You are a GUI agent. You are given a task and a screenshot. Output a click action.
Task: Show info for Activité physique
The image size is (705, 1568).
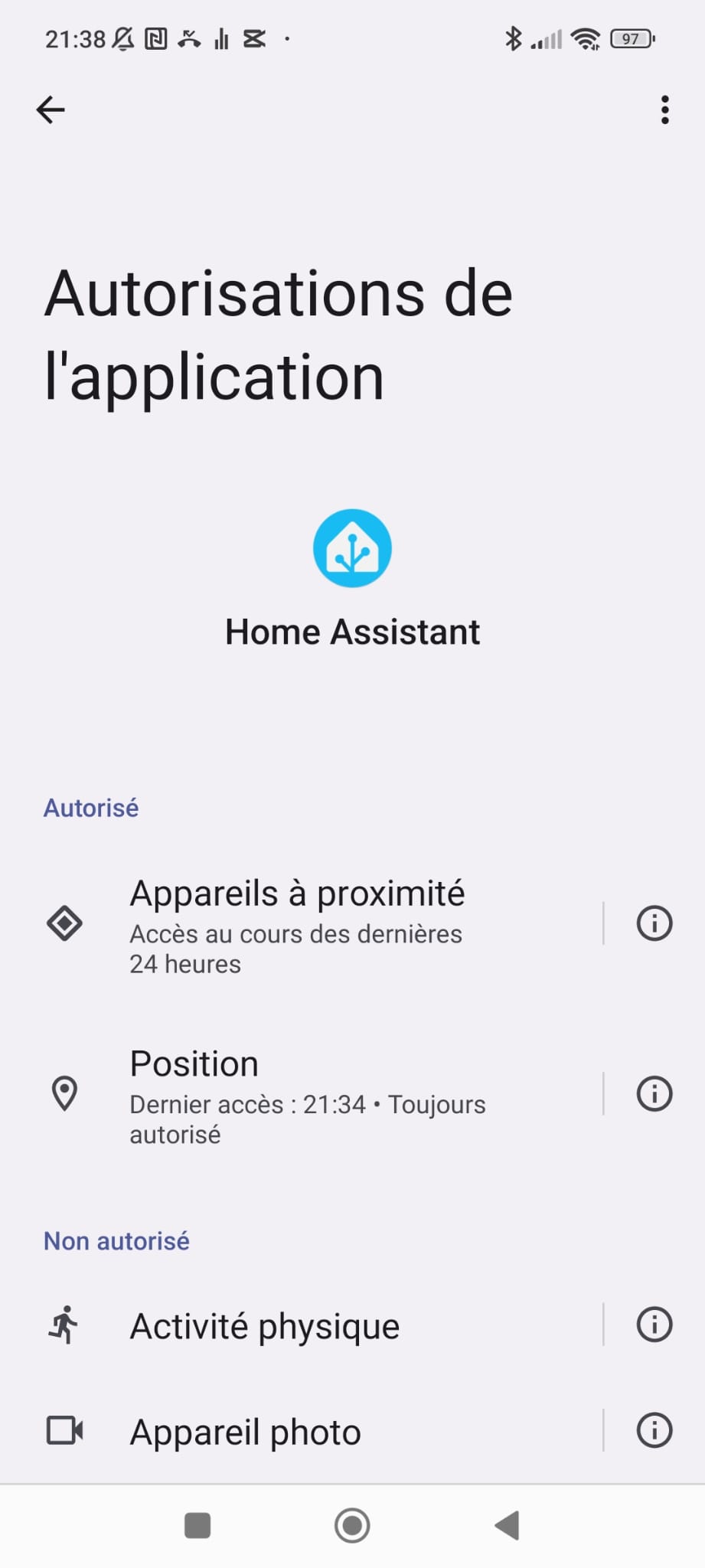(x=654, y=1325)
